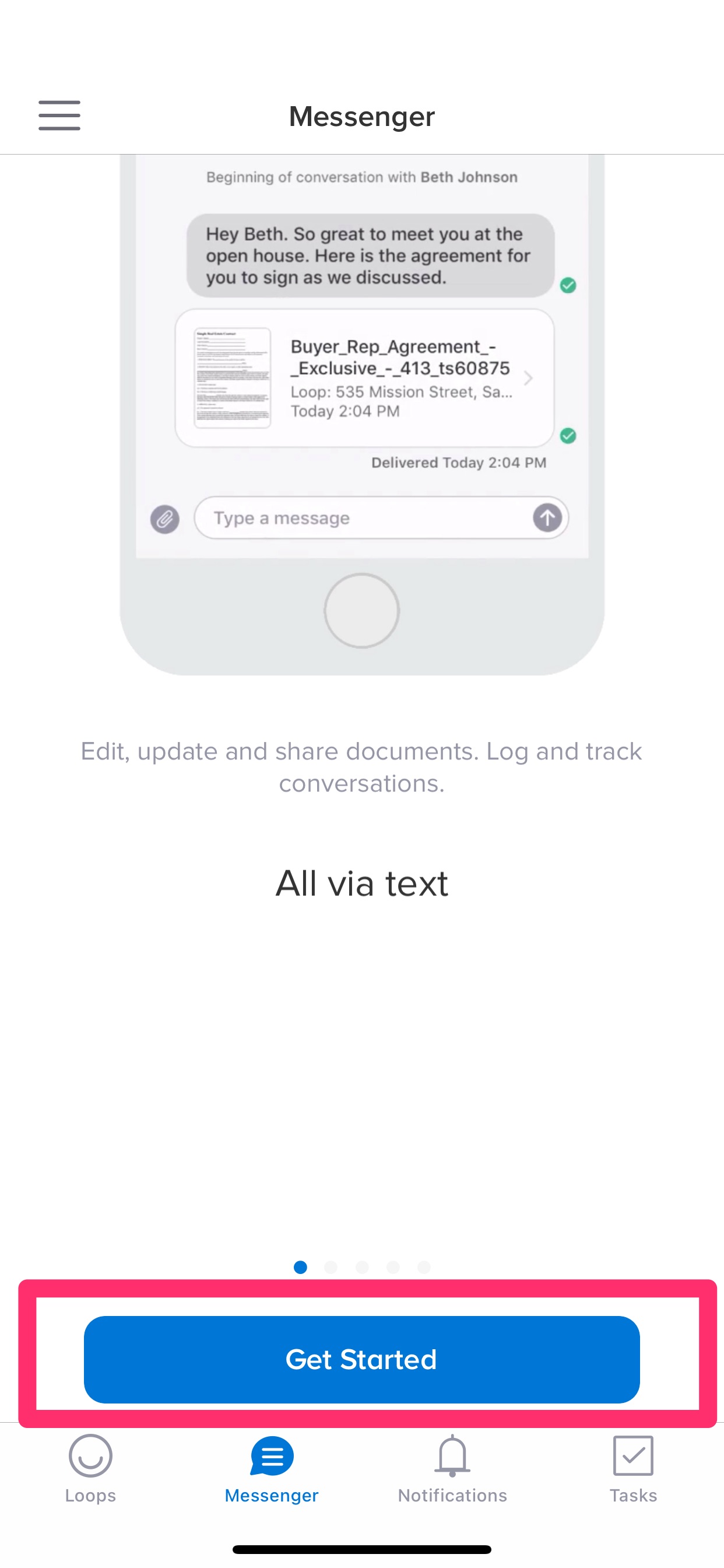Select the Messenger tab

(271, 1468)
